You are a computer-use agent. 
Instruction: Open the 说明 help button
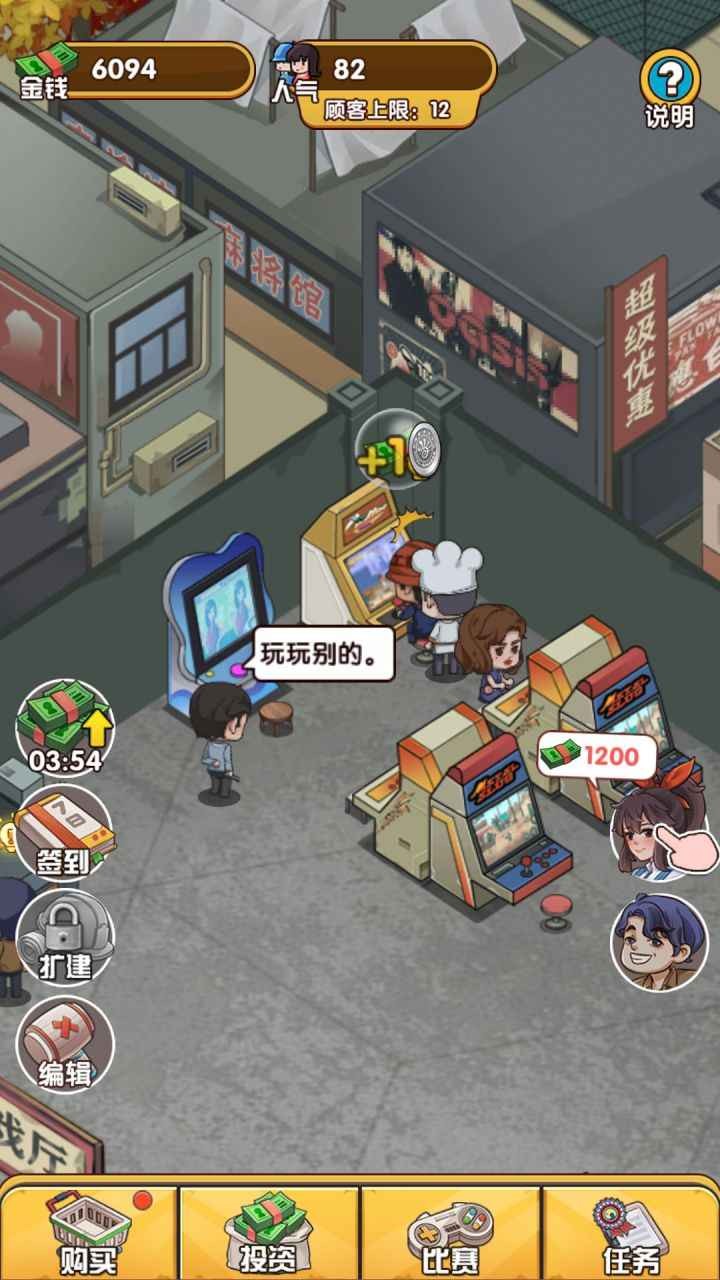click(x=668, y=88)
